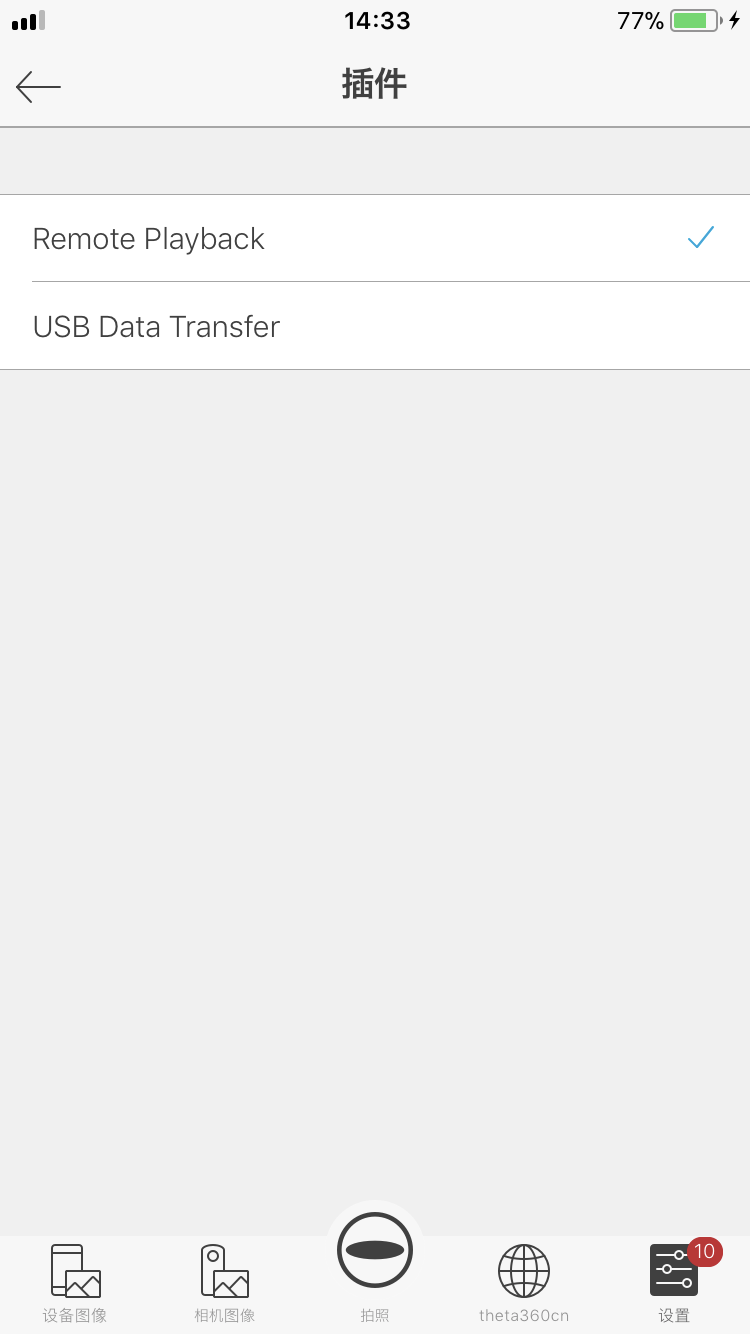Open the 相机图像 tab
This screenshot has width=750, height=1334.
point(225,1284)
